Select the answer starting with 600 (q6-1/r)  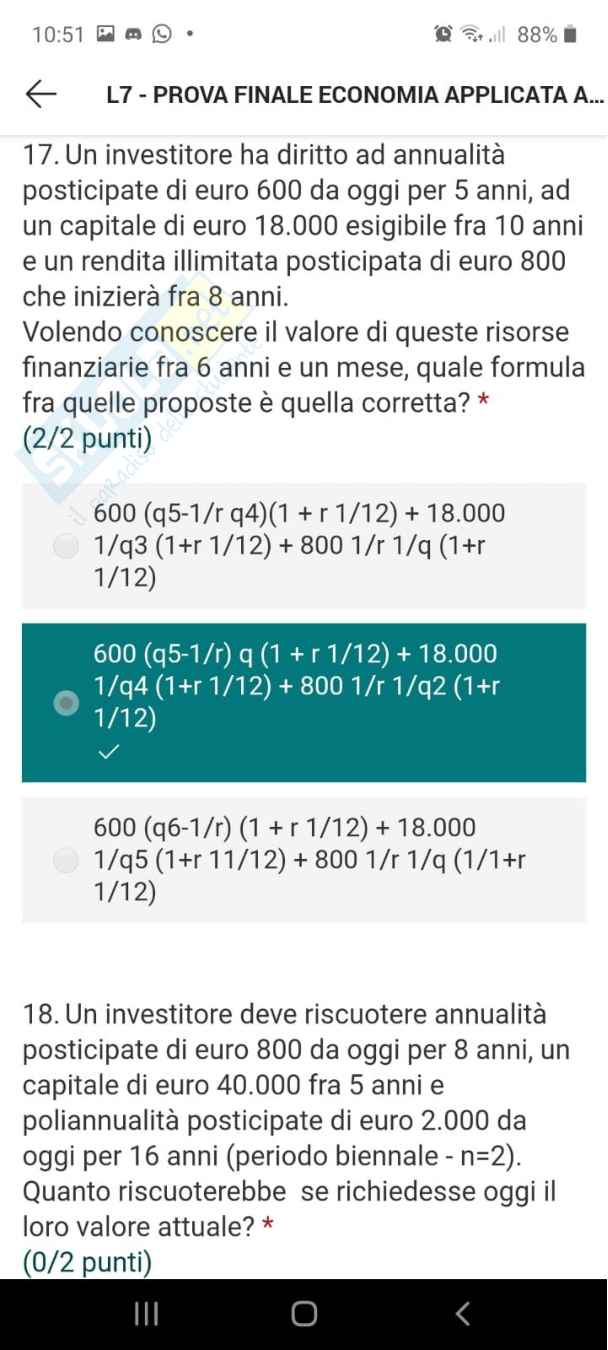pyautogui.click(x=67, y=860)
